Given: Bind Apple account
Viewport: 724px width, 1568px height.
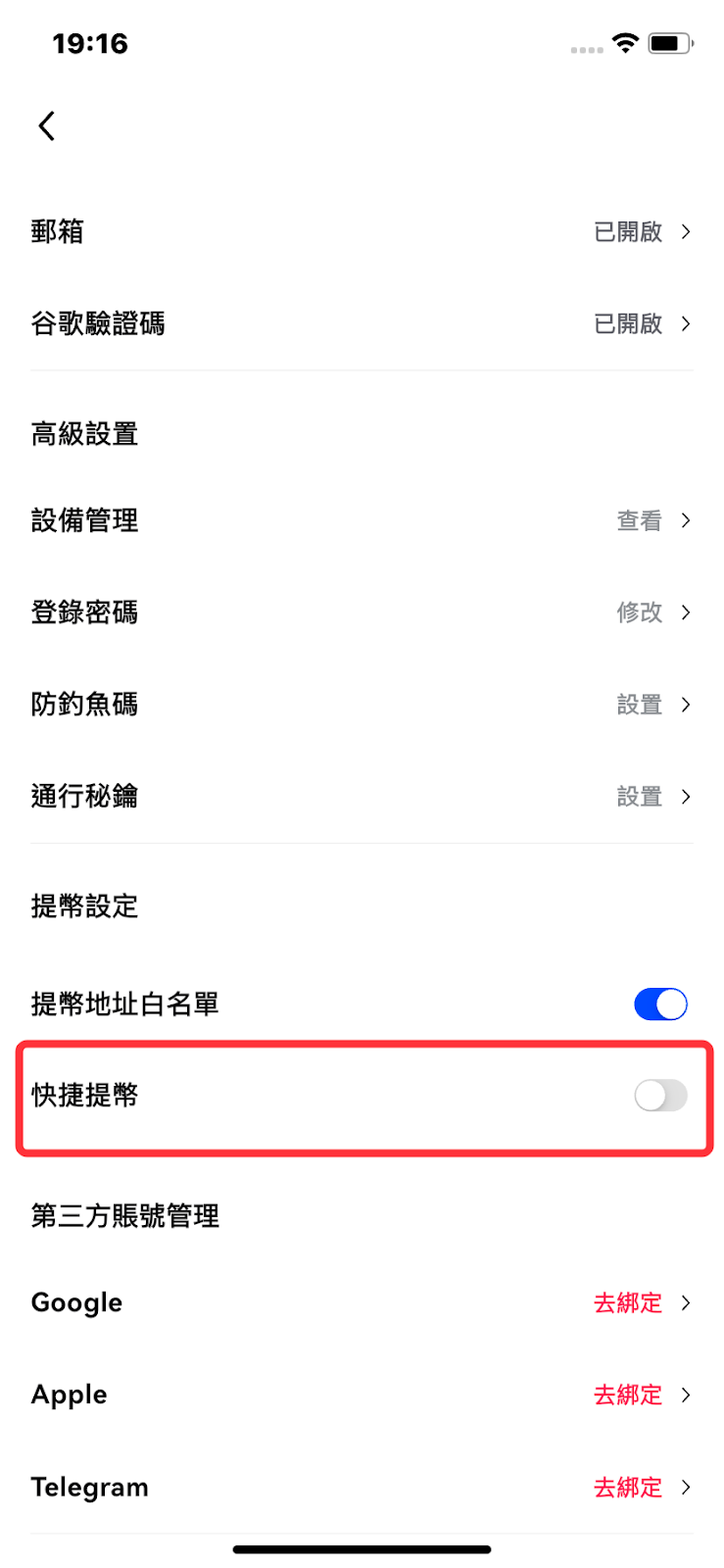Looking at the screenshot, I should (362, 1395).
